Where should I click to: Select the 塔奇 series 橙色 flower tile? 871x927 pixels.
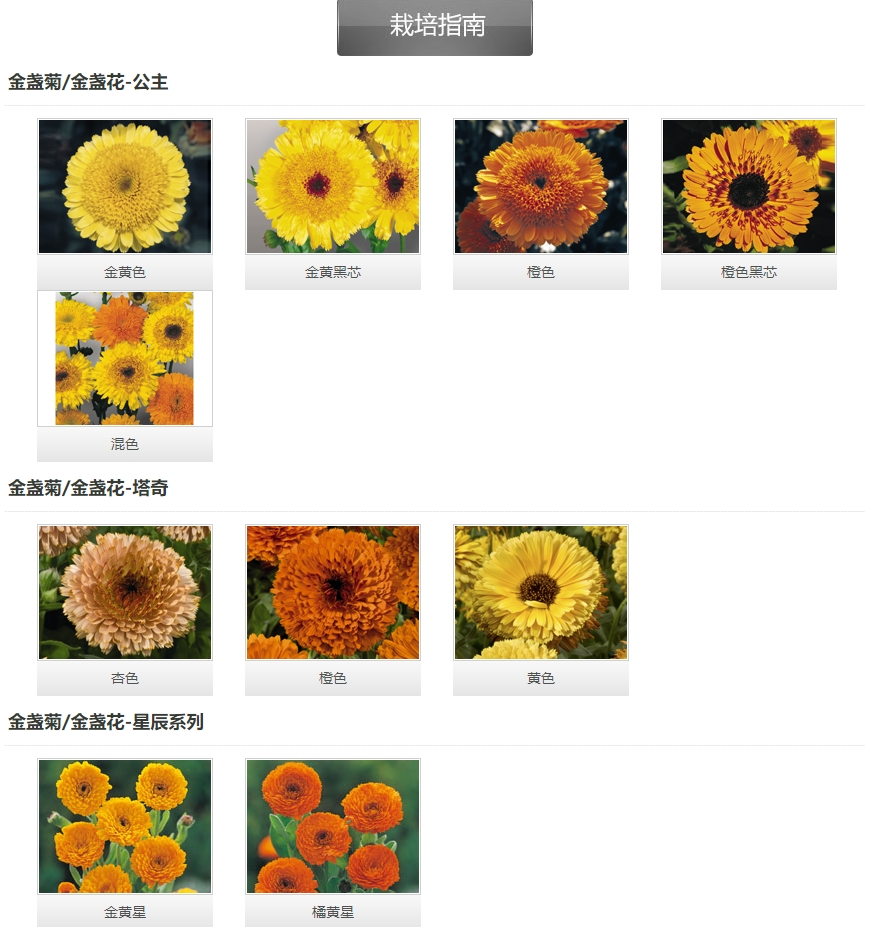[333, 593]
